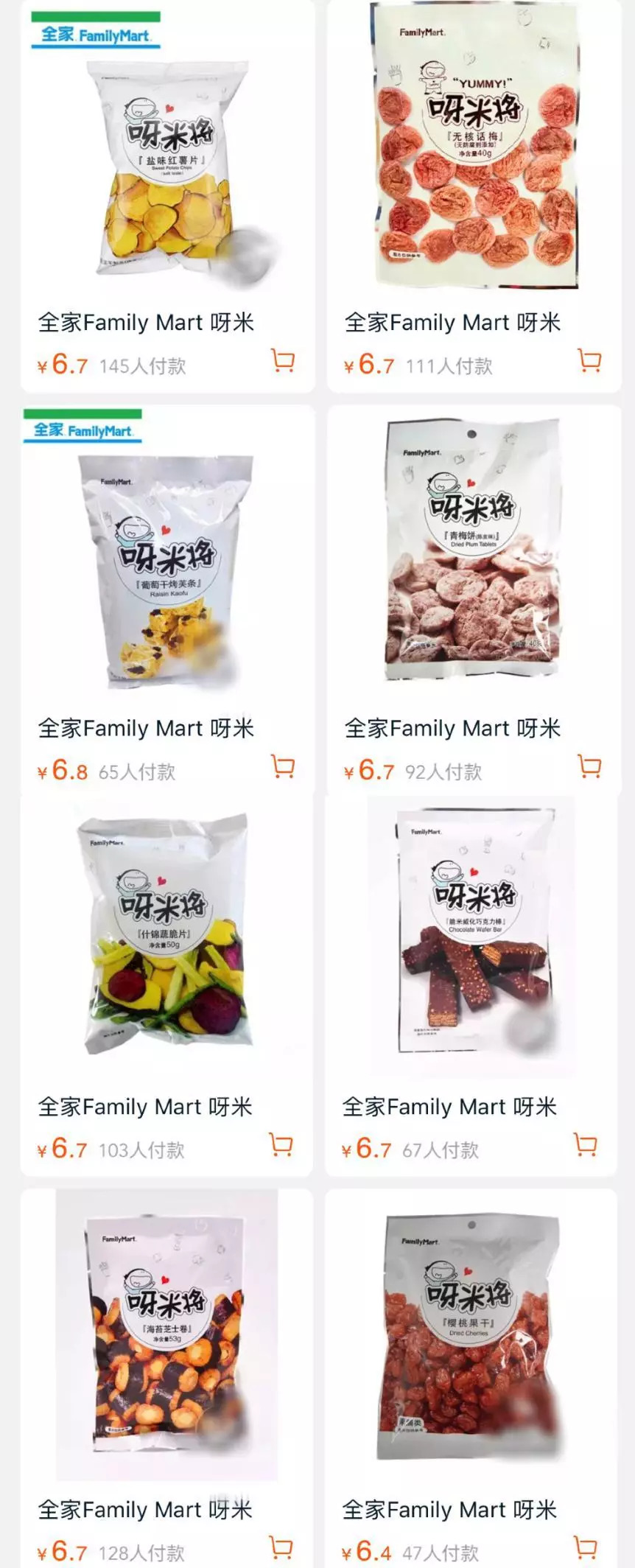The width and height of the screenshot is (635, 1568).
Task: Click the cart icon on the Raisin Kaofu product
Action: pyautogui.click(x=282, y=766)
